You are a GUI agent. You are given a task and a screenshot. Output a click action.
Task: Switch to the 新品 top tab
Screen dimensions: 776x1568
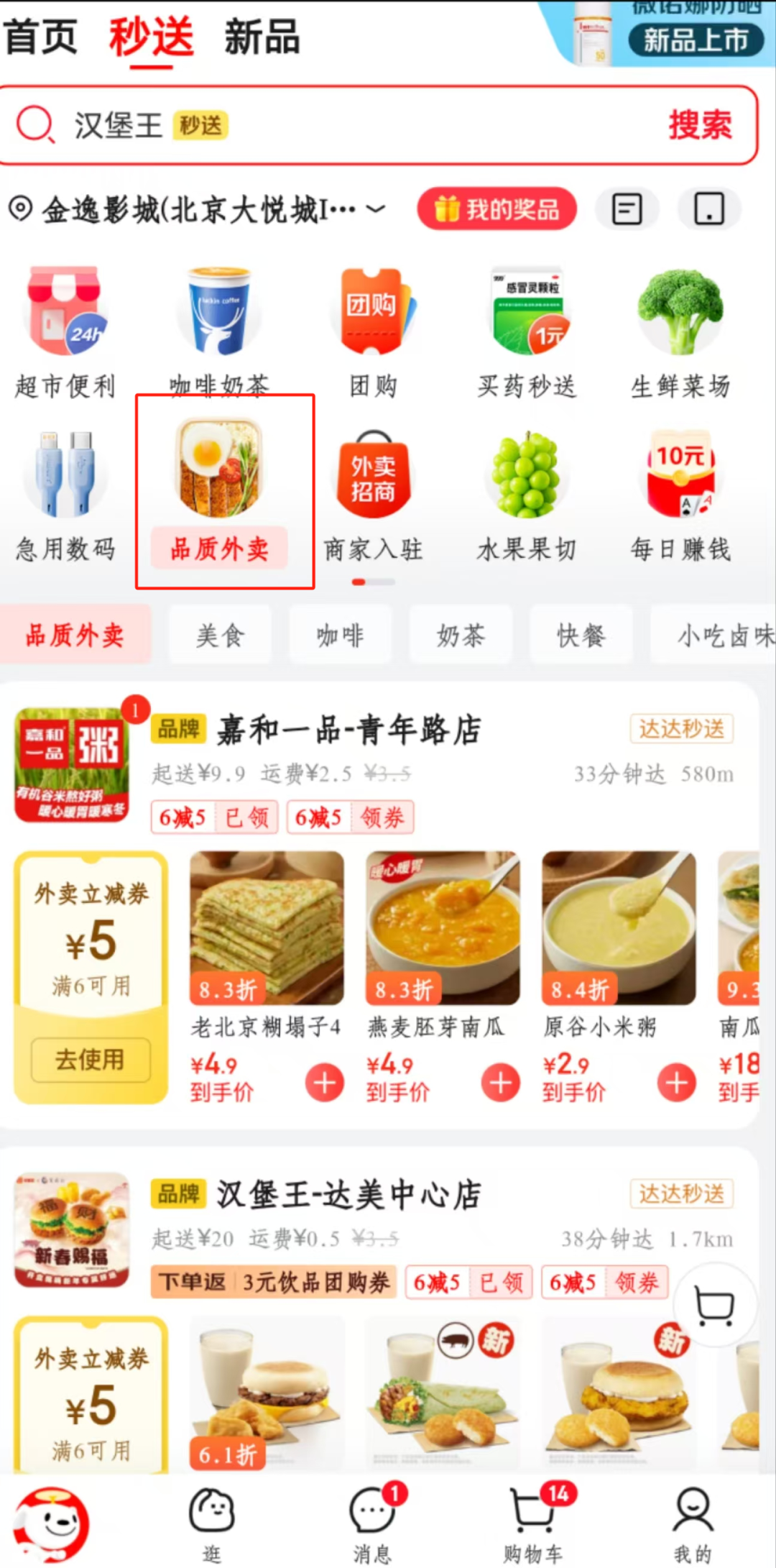click(262, 37)
